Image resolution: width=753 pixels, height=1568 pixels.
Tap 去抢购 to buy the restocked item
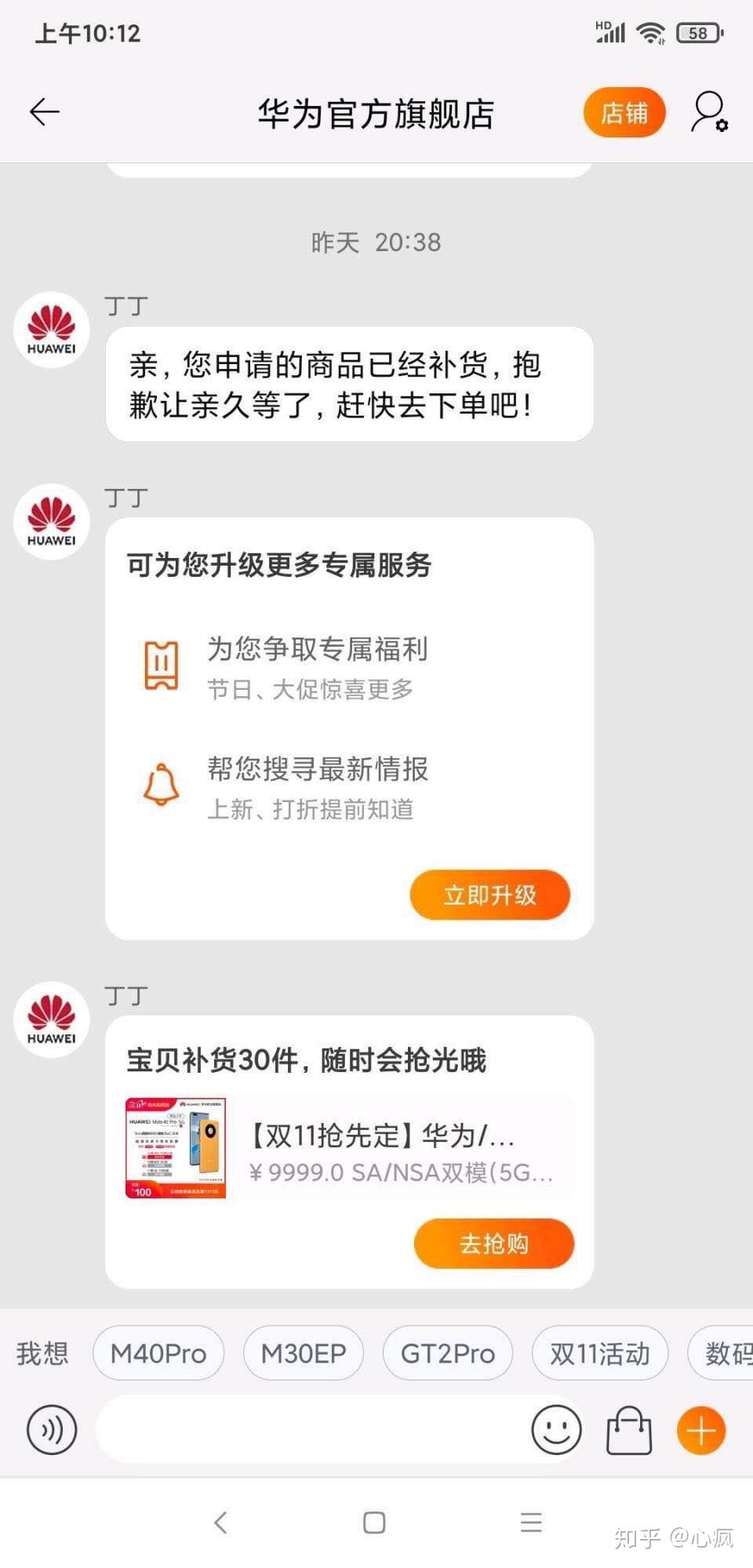tap(494, 1243)
